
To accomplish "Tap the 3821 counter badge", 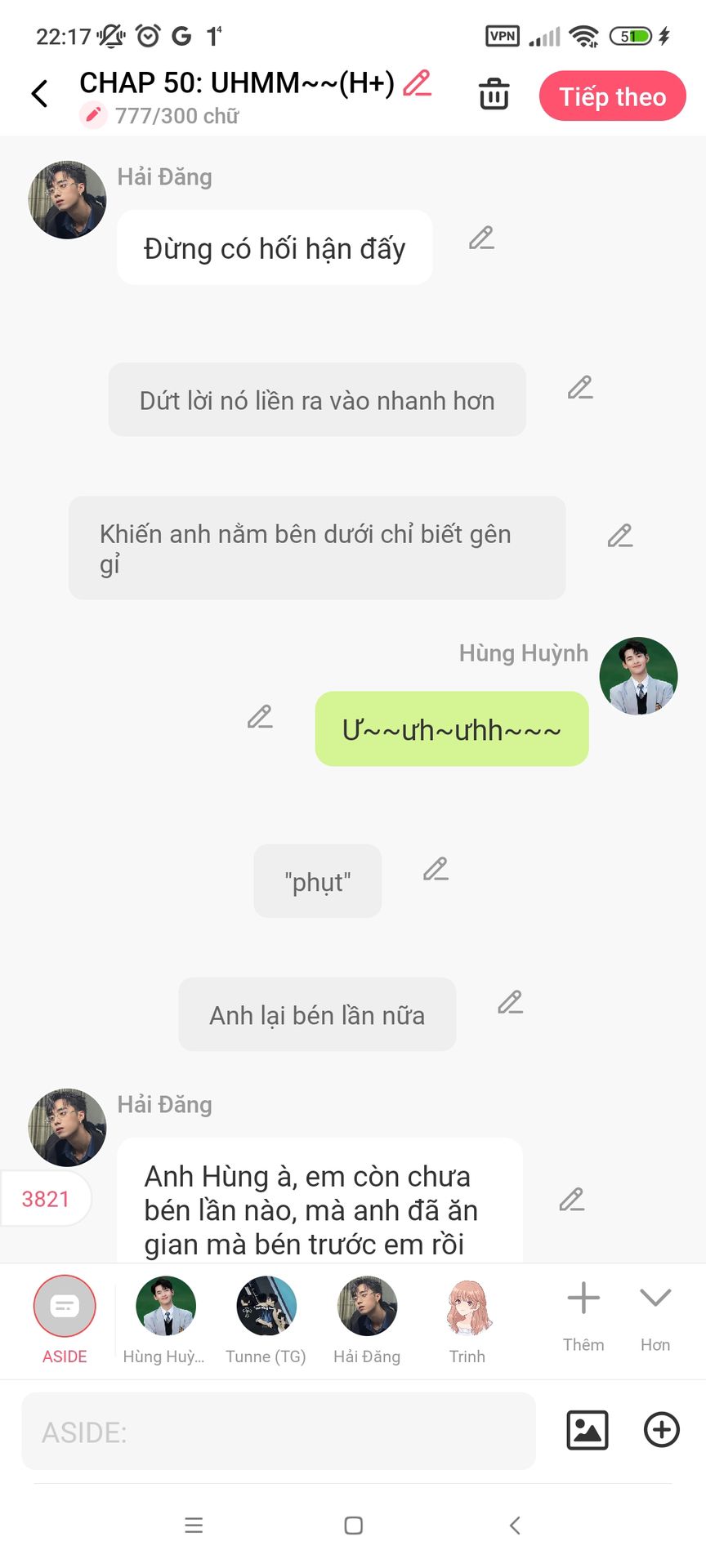I will pos(46,1199).
